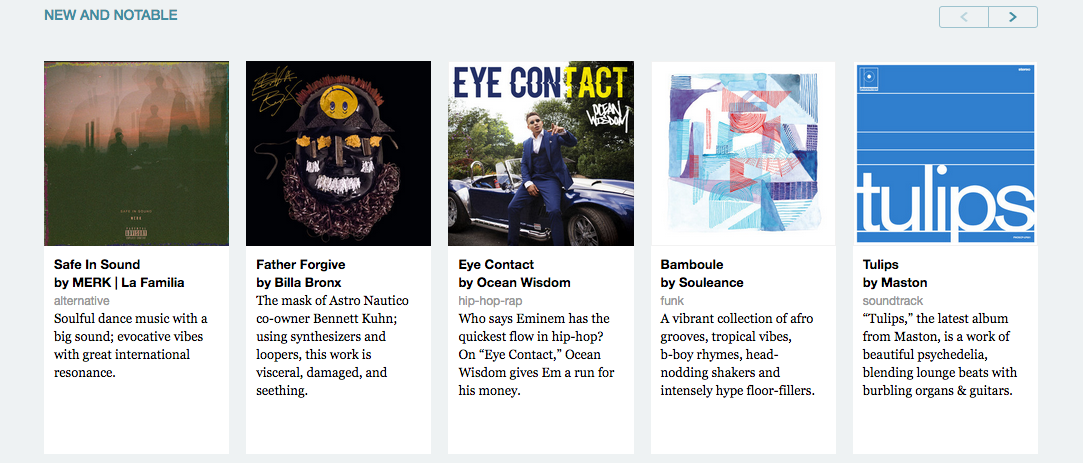Image resolution: width=1083 pixels, height=463 pixels.
Task: Select the soundtrack genre tag
Action: click(x=892, y=300)
